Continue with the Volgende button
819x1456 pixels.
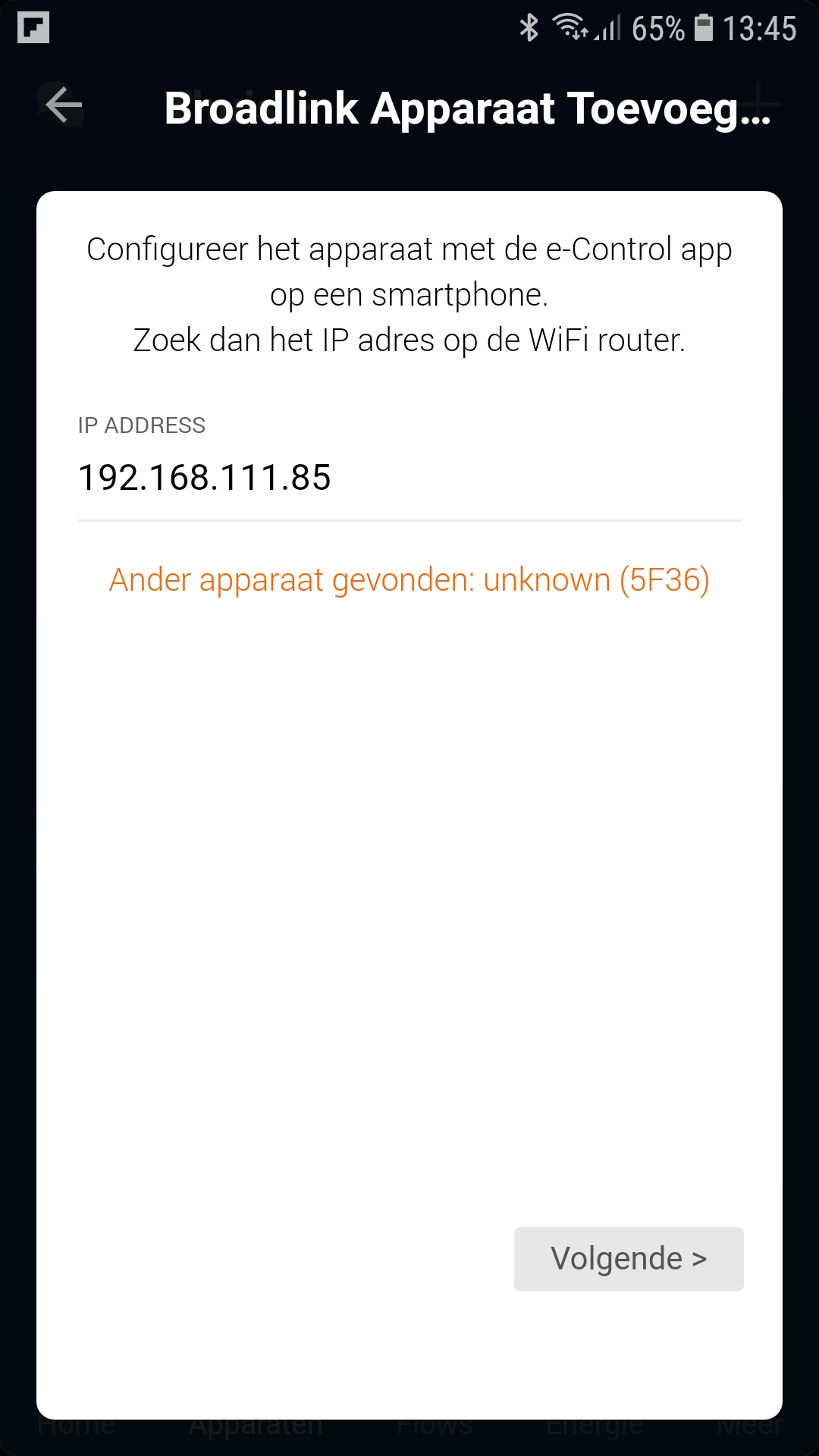click(x=628, y=1259)
